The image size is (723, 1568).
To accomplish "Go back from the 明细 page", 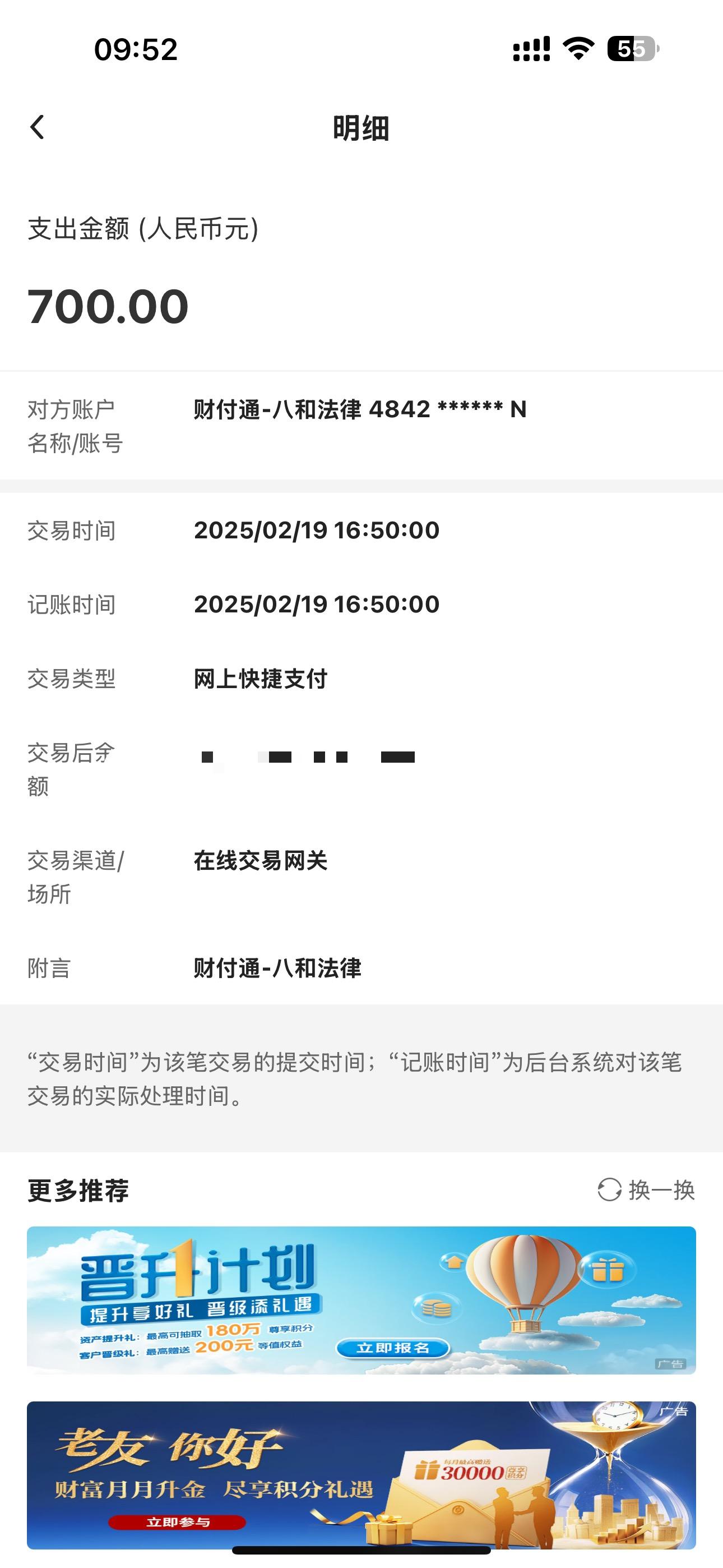I will [x=37, y=127].
